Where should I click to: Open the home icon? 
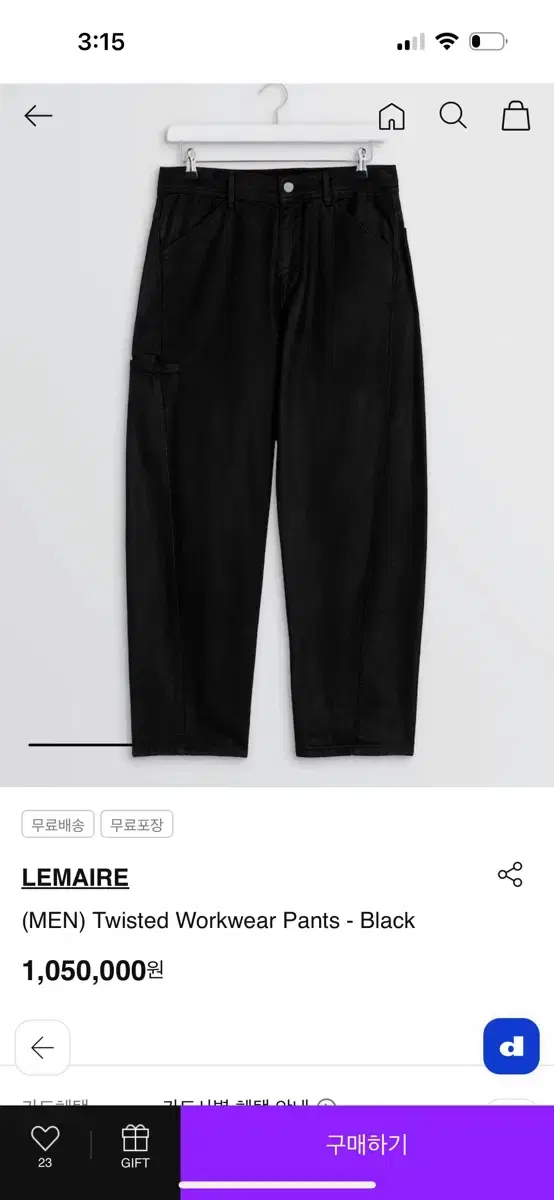(392, 116)
